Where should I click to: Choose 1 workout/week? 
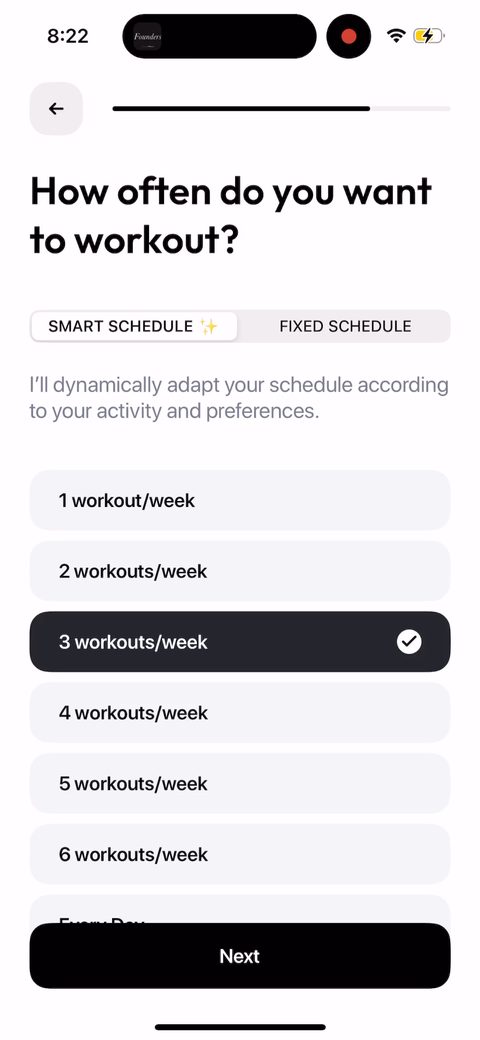(x=240, y=500)
